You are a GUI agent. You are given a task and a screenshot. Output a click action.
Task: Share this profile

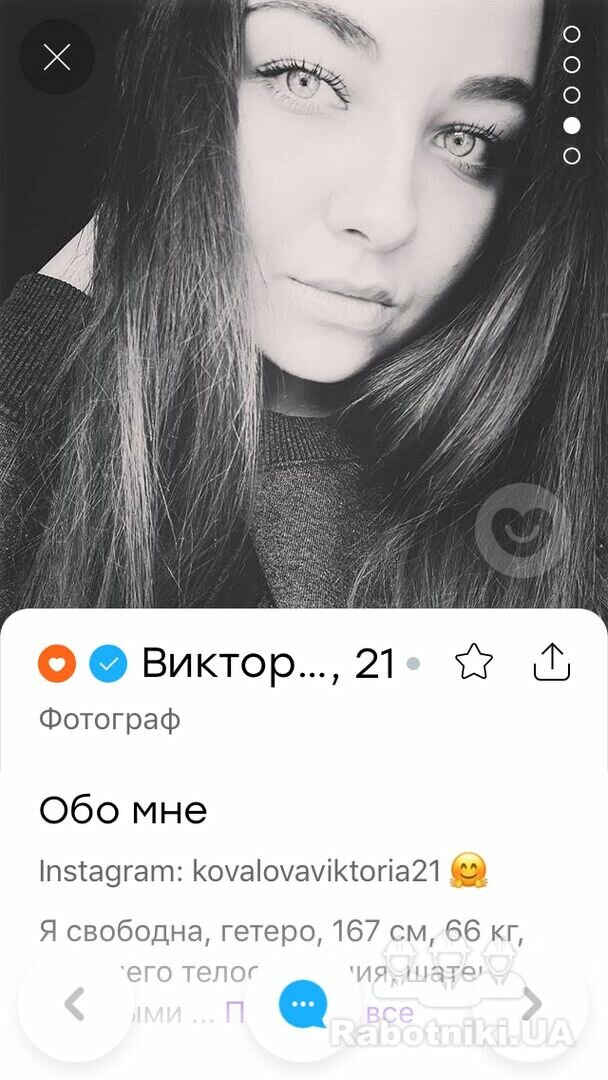click(552, 663)
